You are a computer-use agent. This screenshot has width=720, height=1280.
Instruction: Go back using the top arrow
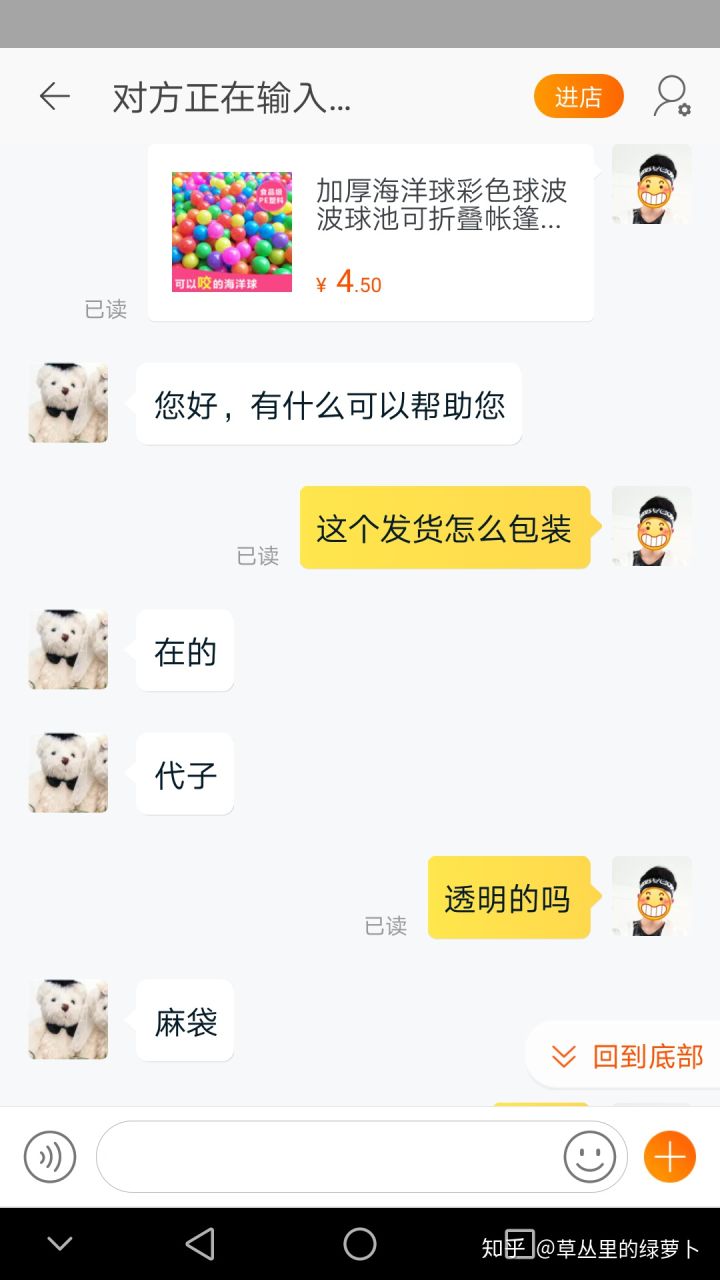click(55, 97)
